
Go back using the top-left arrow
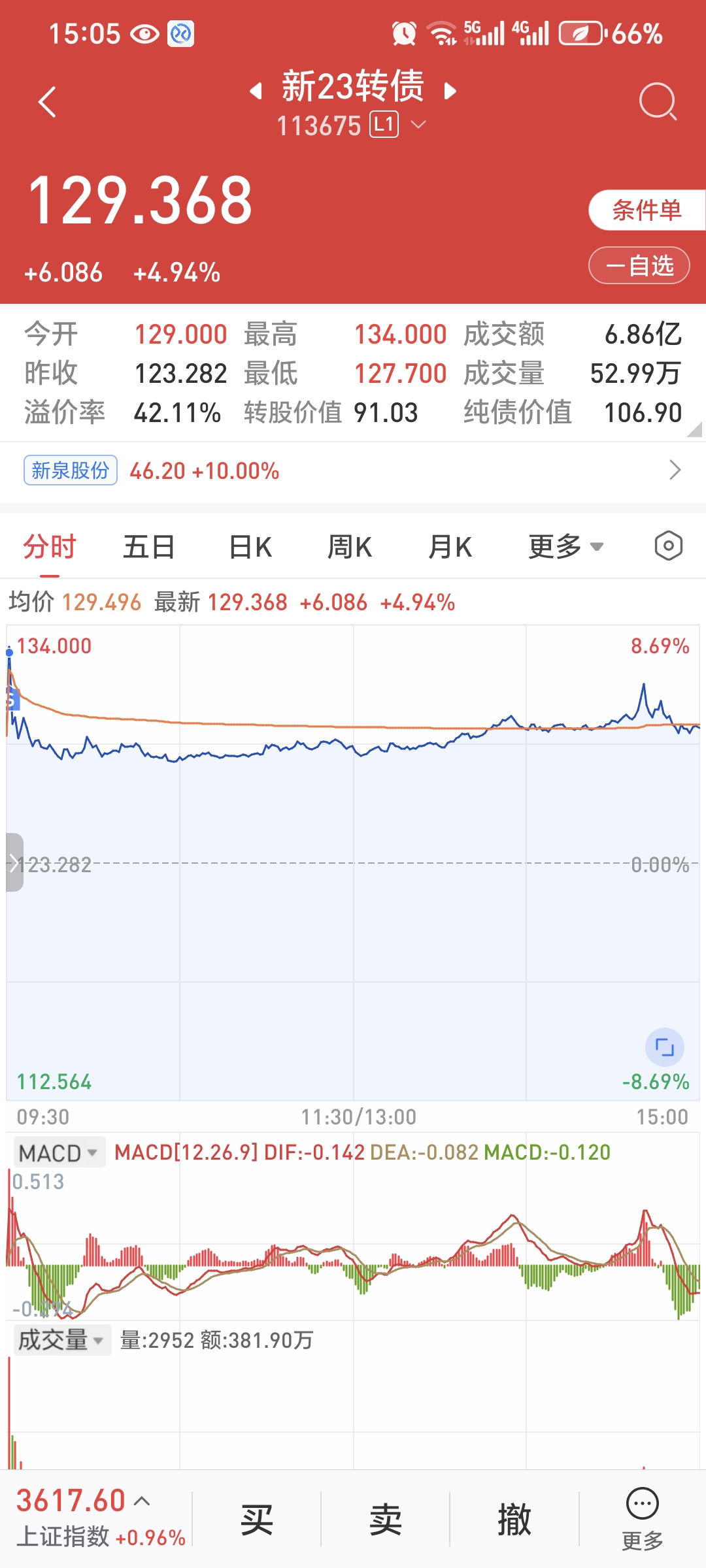pos(47,102)
